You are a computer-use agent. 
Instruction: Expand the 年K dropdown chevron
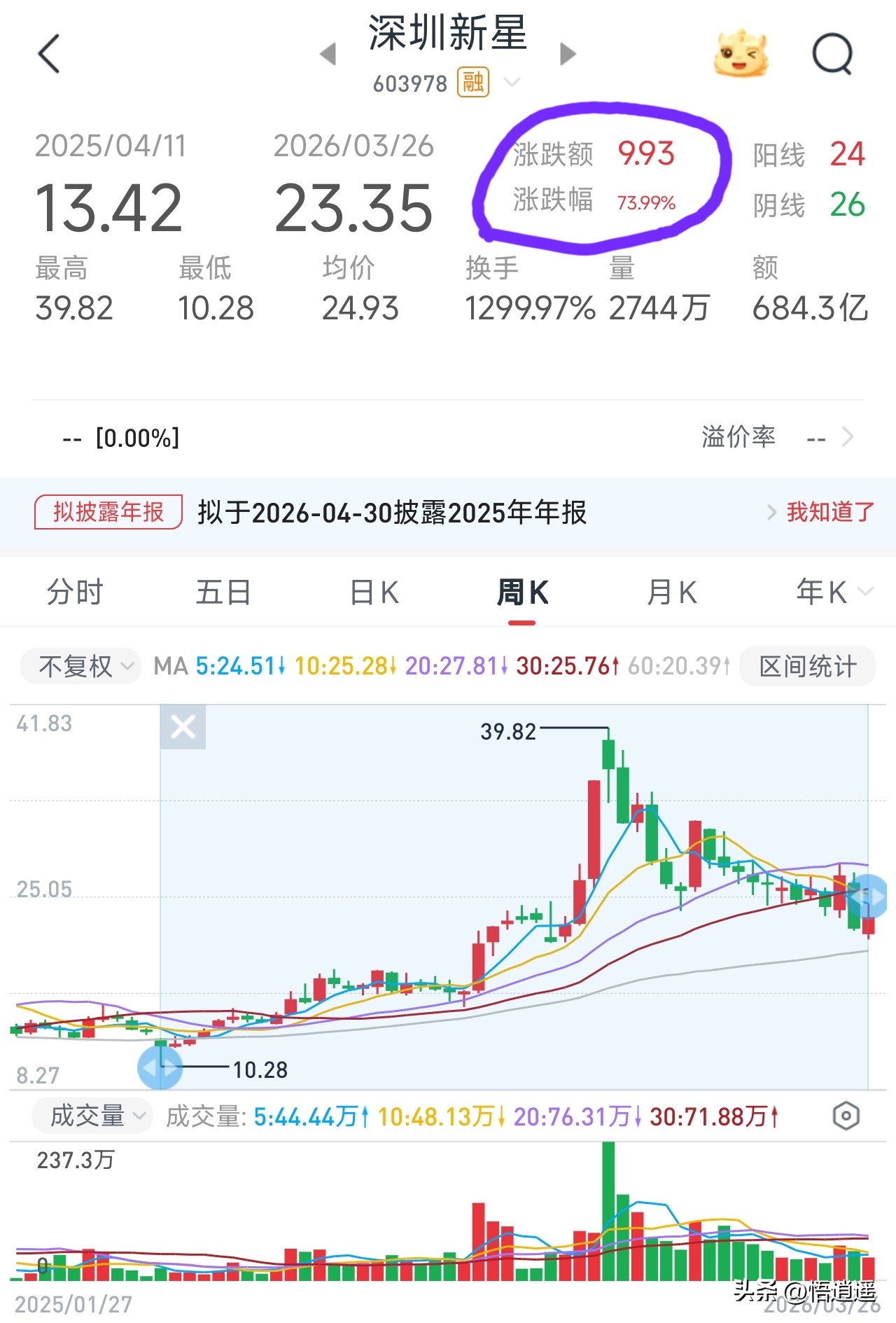(x=867, y=592)
